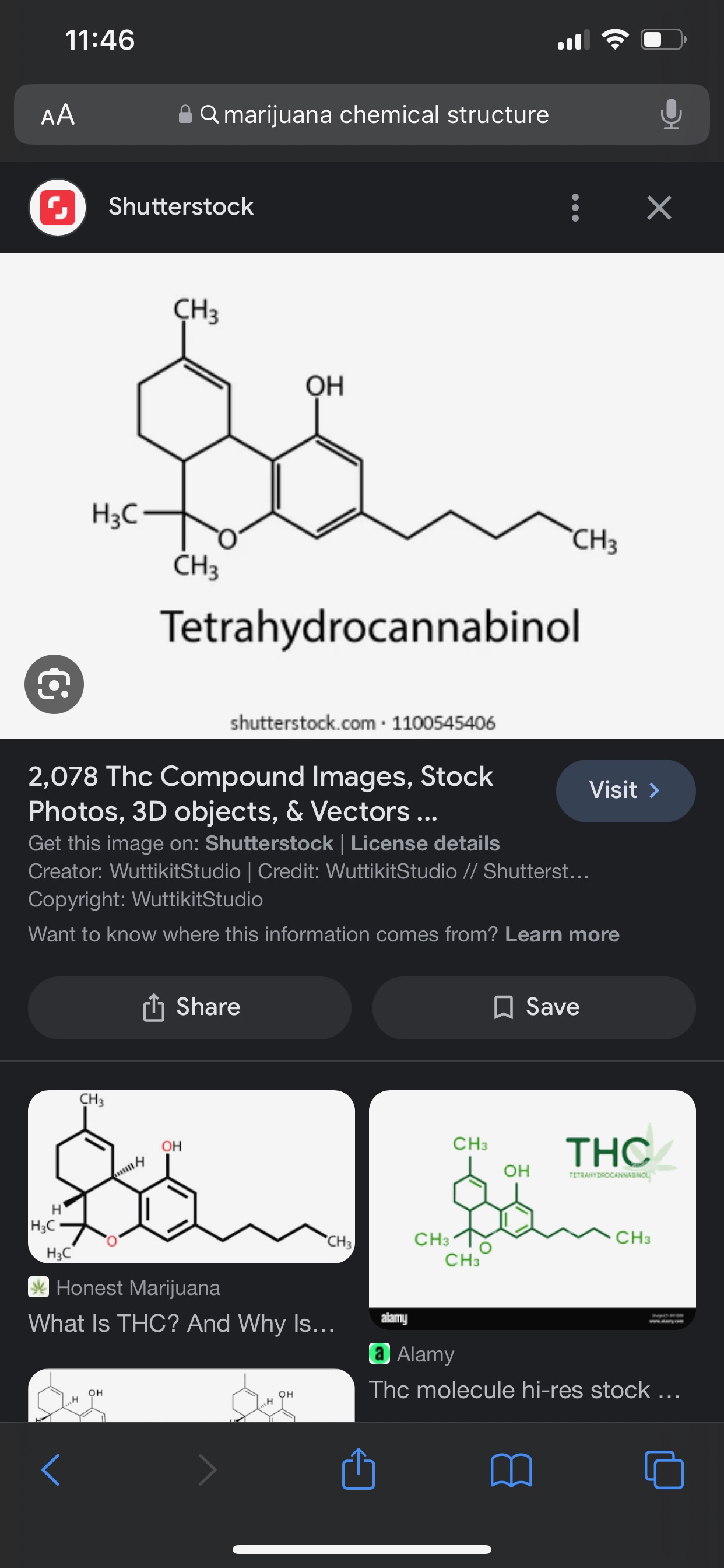Image resolution: width=724 pixels, height=1568 pixels.
Task: Open the Honest Marijuana THC image
Action: coord(191,1176)
